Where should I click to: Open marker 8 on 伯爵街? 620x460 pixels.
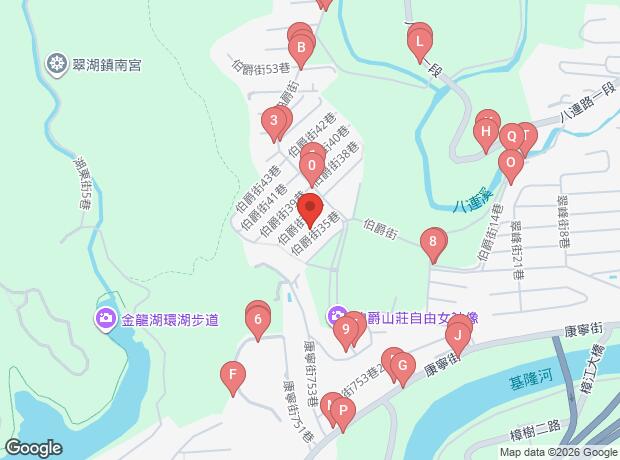433,241
